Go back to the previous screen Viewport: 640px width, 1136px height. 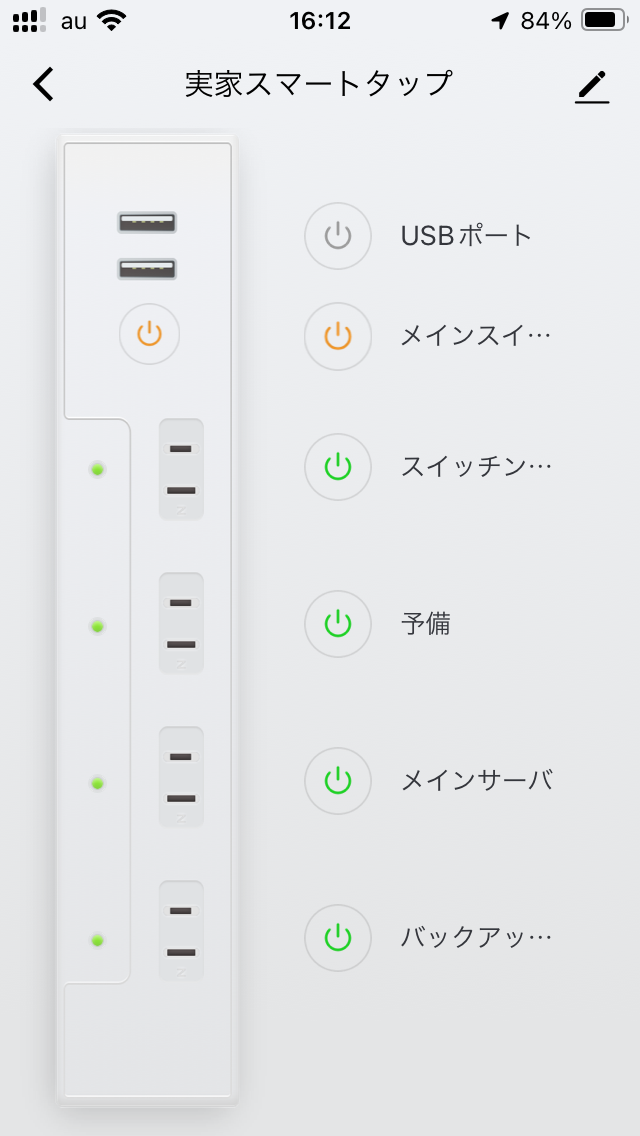point(43,85)
